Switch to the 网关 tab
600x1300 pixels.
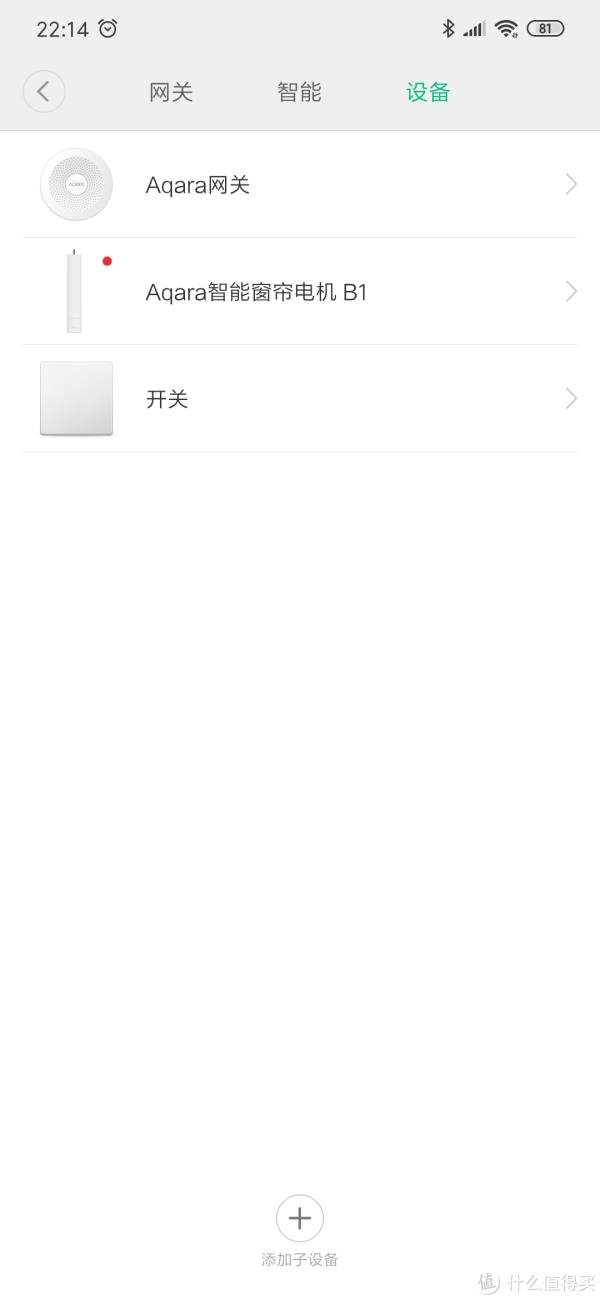pos(171,93)
